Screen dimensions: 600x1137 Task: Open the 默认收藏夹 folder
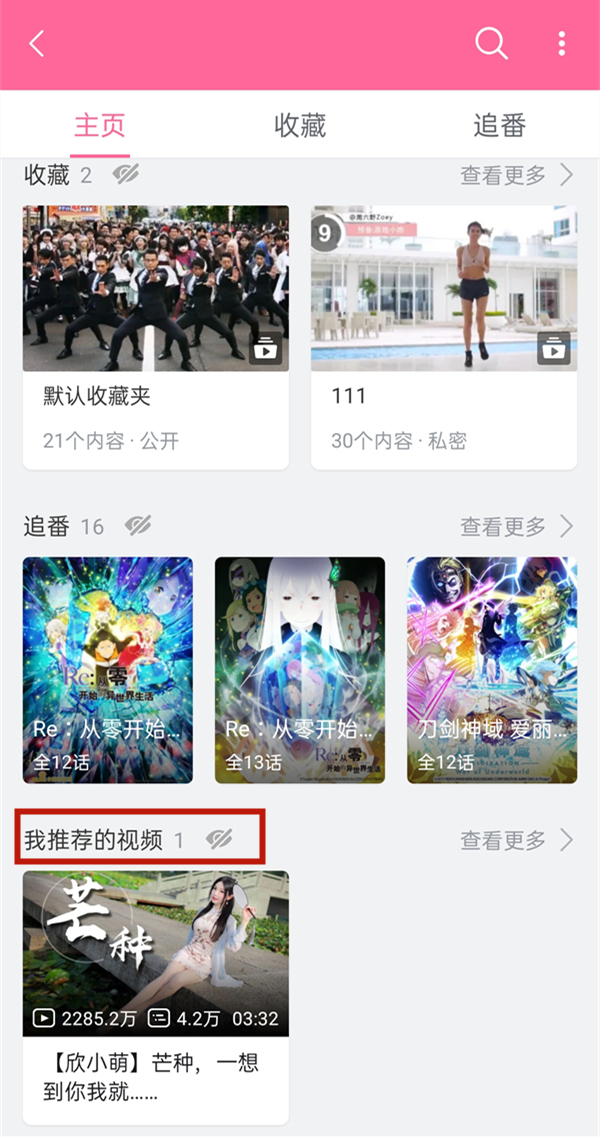tap(156, 337)
